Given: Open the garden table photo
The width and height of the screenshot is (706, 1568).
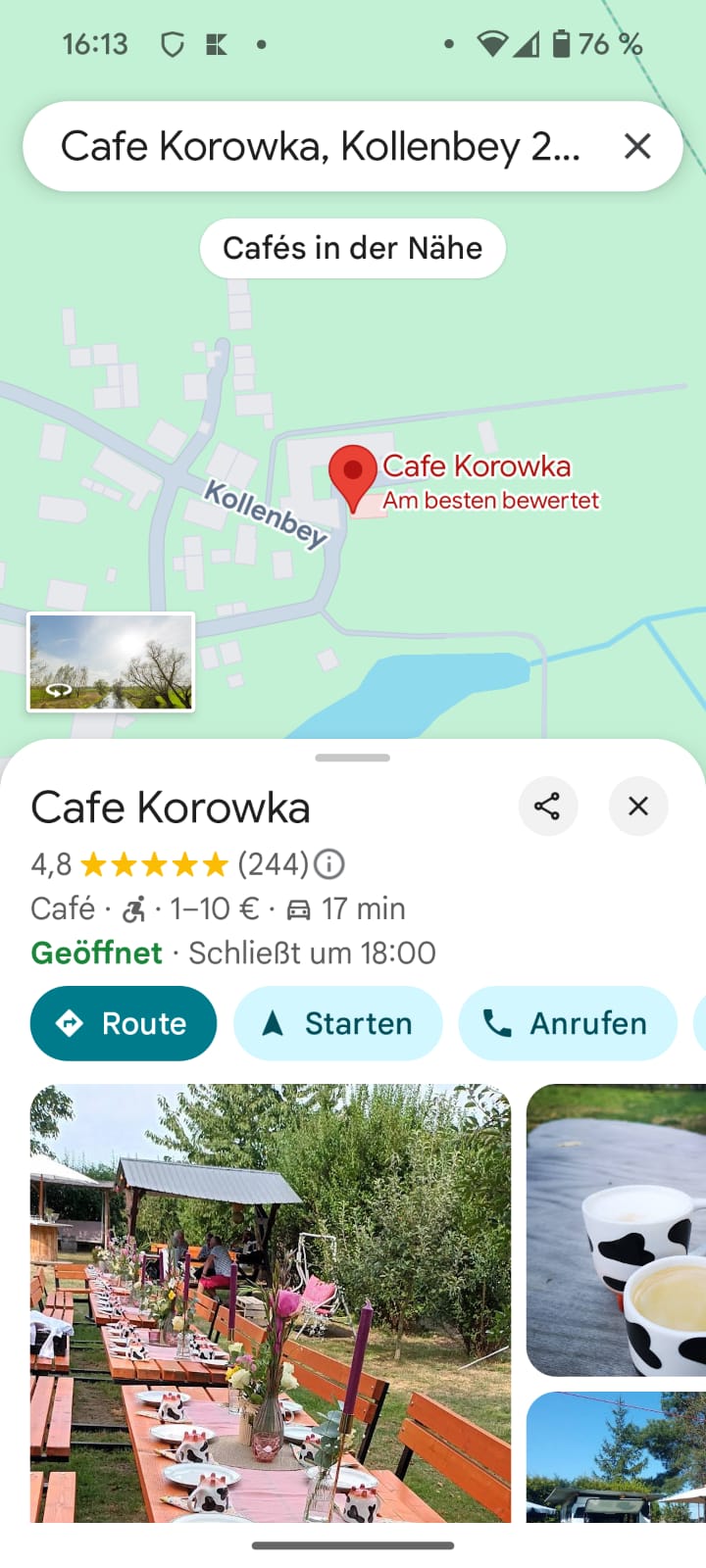Looking at the screenshot, I should 271,1302.
